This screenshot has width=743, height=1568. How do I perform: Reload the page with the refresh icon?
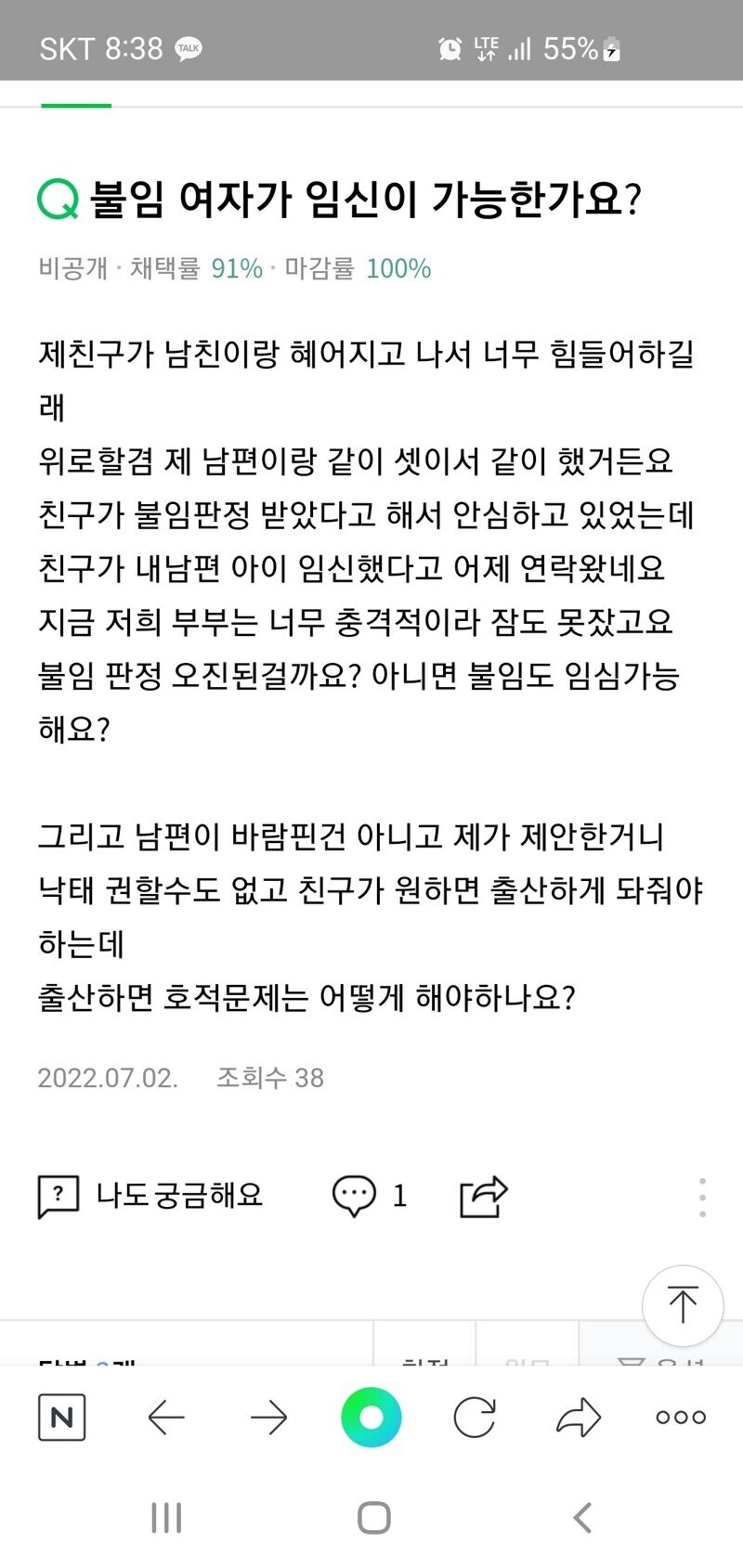click(474, 1418)
